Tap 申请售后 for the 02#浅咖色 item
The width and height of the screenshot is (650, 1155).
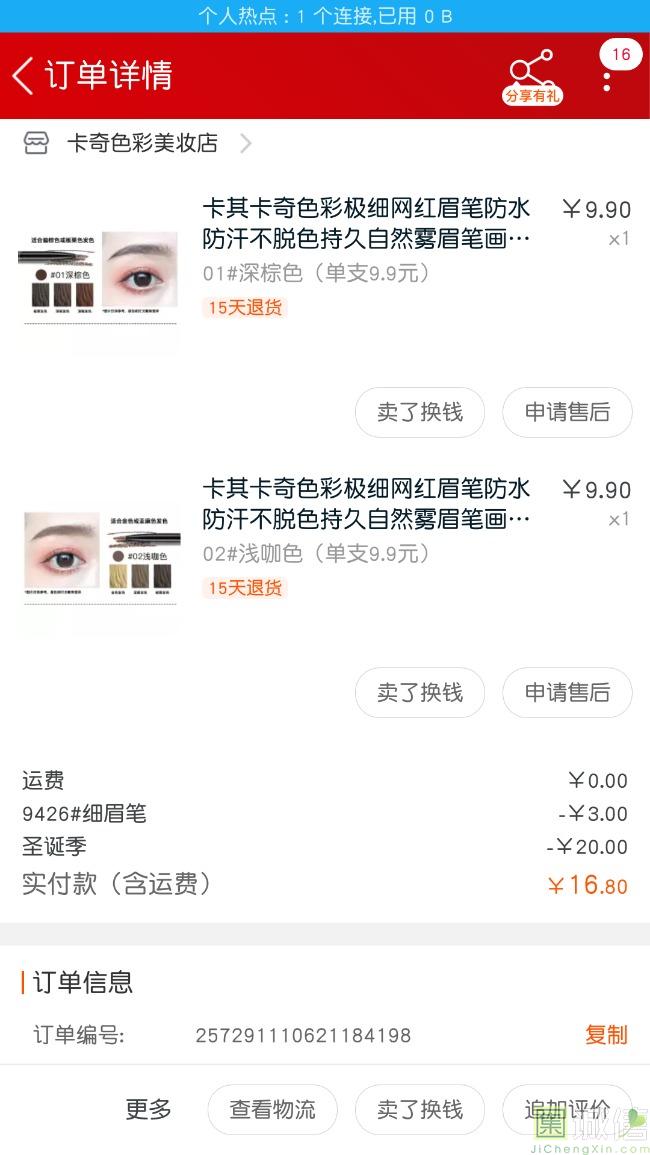click(x=567, y=692)
